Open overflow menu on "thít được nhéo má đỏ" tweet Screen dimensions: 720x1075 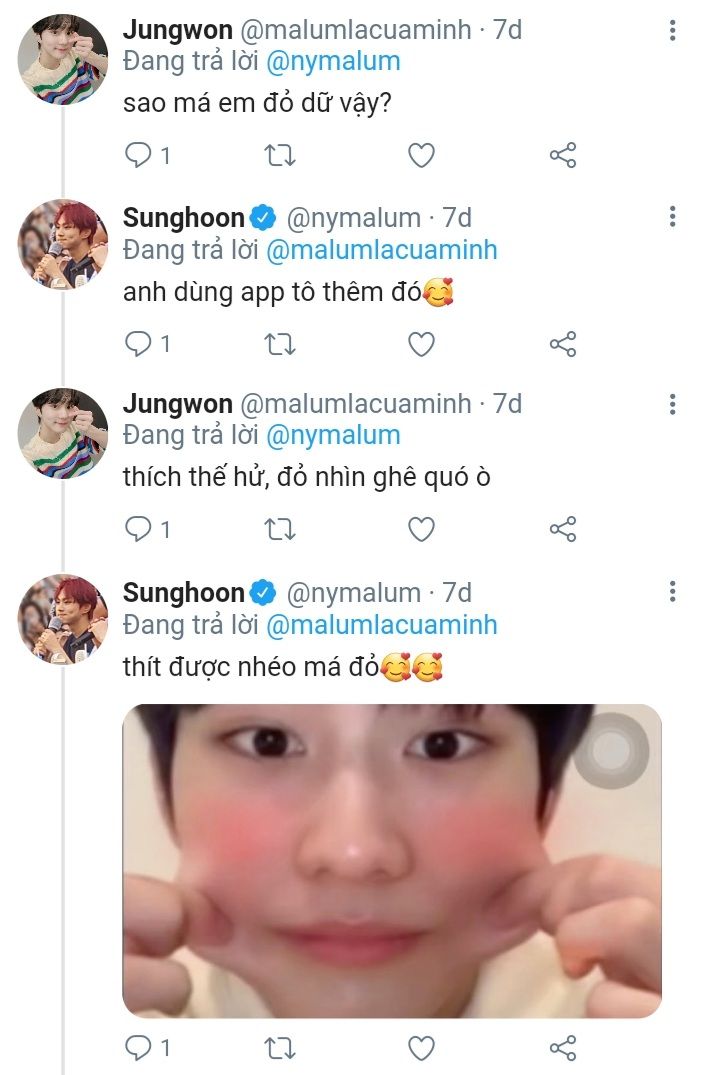[x=672, y=590]
